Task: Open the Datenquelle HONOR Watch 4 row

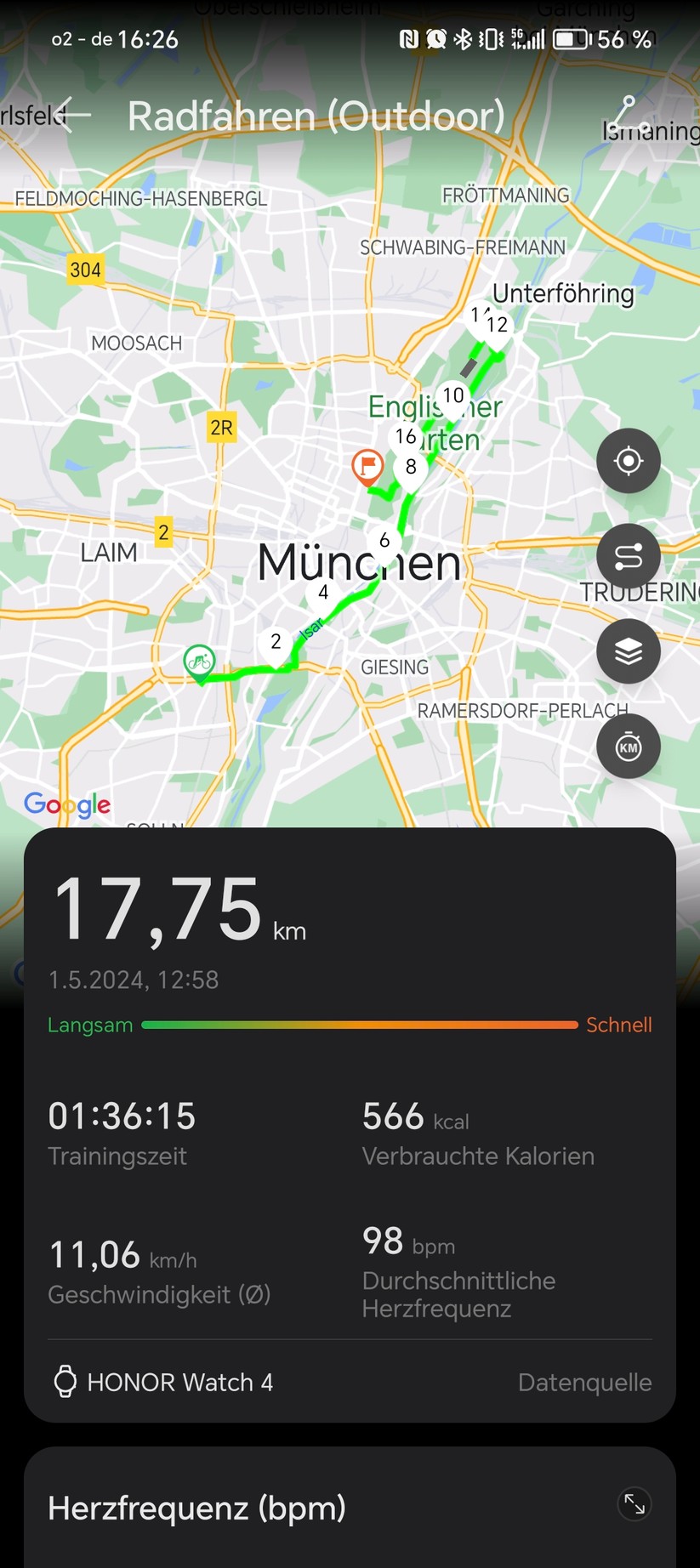Action: (350, 1383)
